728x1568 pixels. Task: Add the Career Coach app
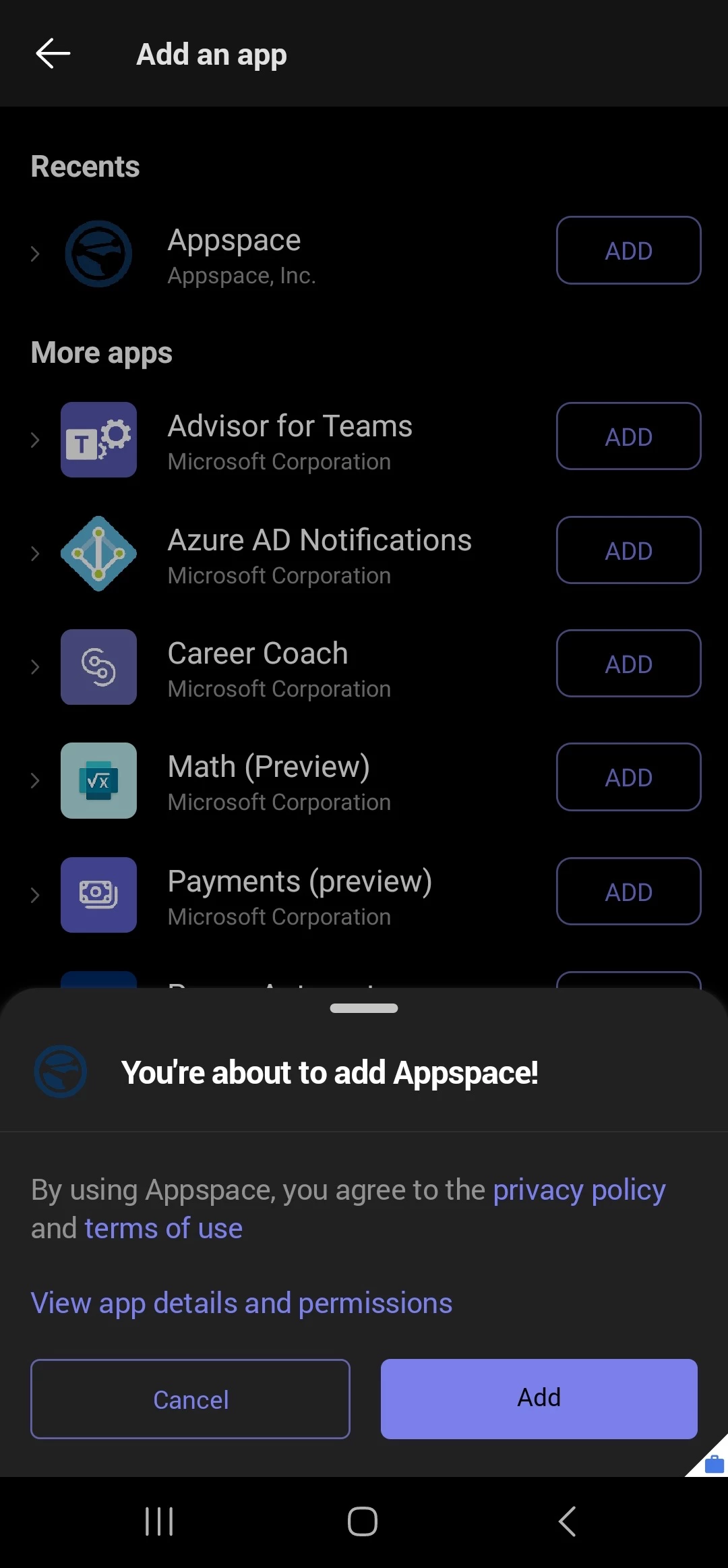[628, 664]
